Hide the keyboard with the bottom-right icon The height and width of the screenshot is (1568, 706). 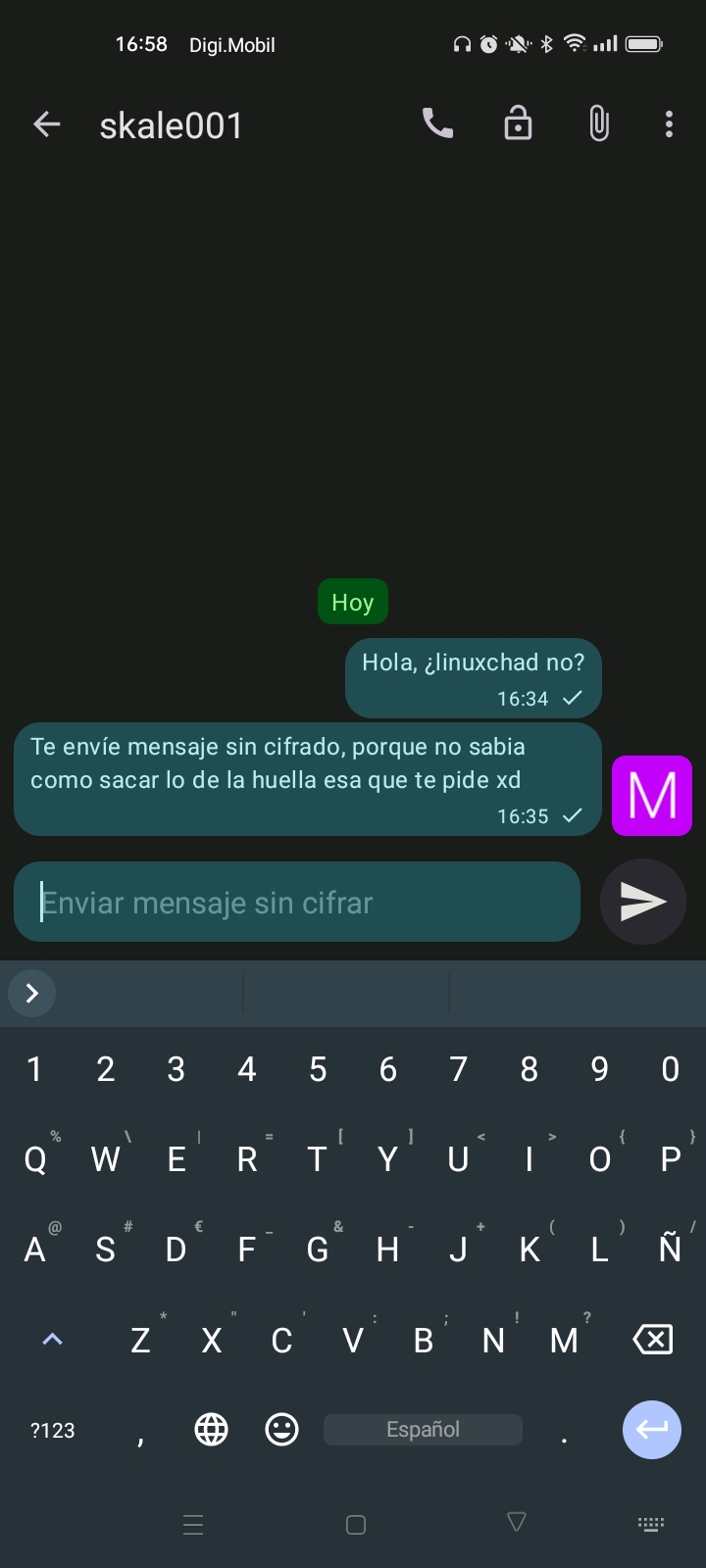pyautogui.click(x=651, y=1524)
